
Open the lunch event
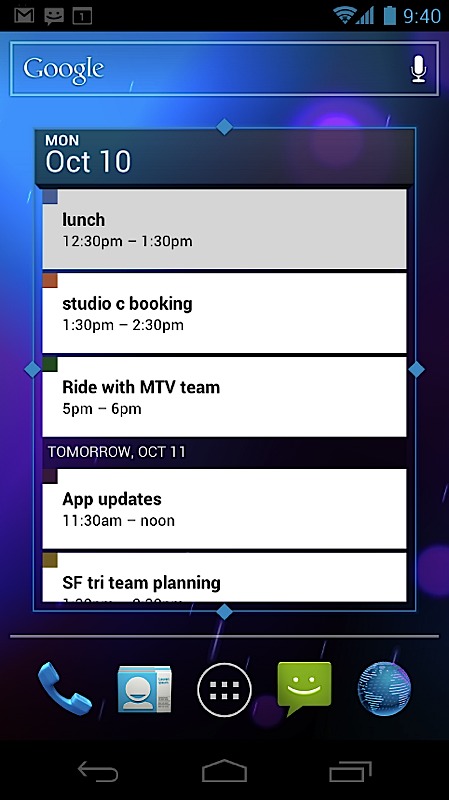click(224, 229)
